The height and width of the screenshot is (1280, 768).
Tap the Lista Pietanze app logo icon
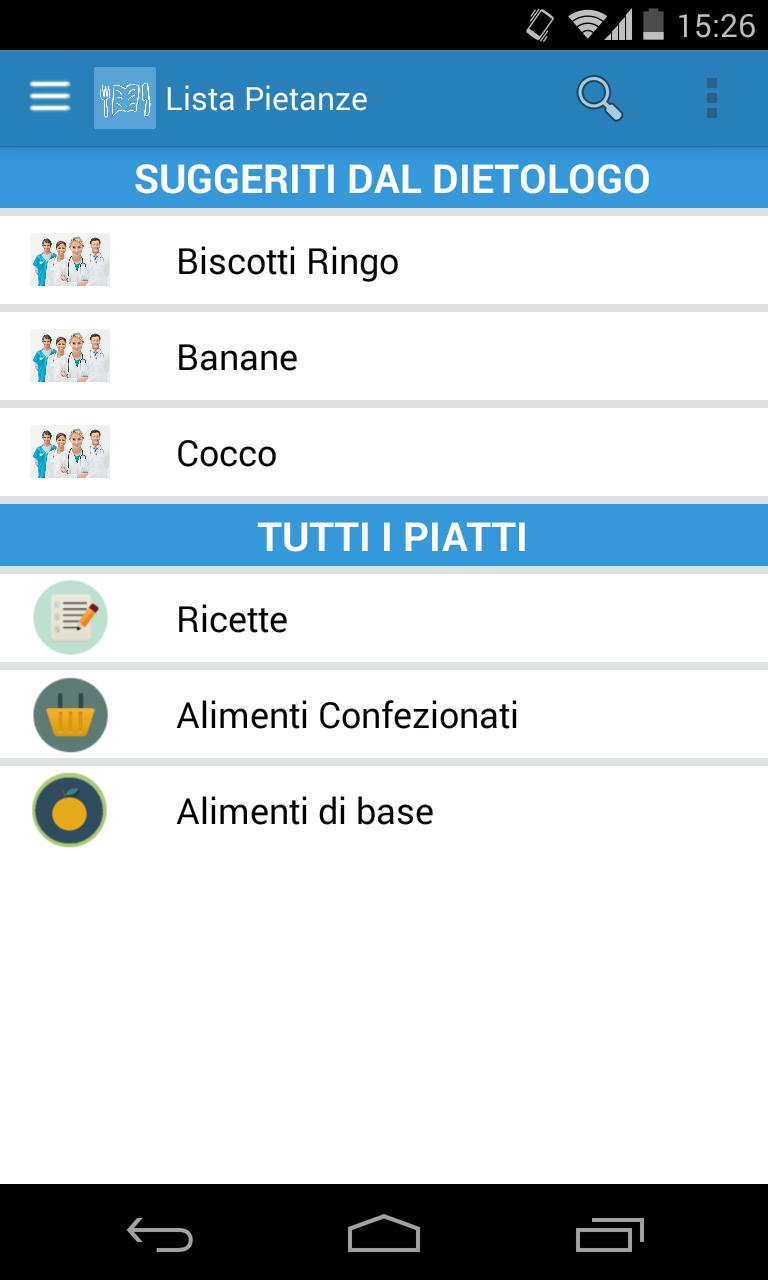click(x=125, y=97)
